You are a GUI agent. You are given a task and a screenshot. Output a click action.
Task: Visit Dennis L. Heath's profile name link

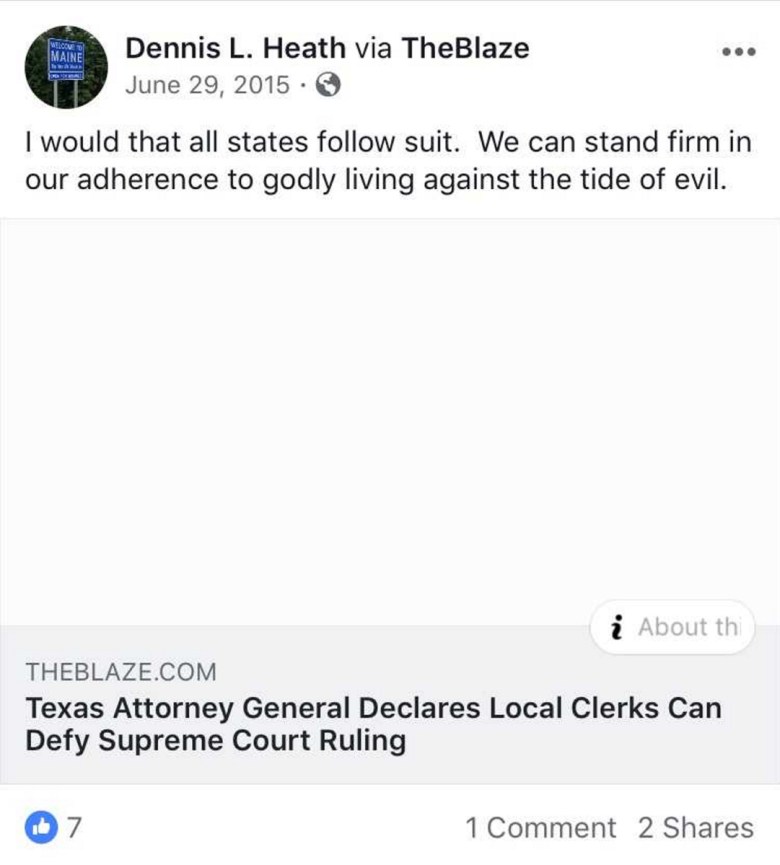pyautogui.click(x=235, y=47)
